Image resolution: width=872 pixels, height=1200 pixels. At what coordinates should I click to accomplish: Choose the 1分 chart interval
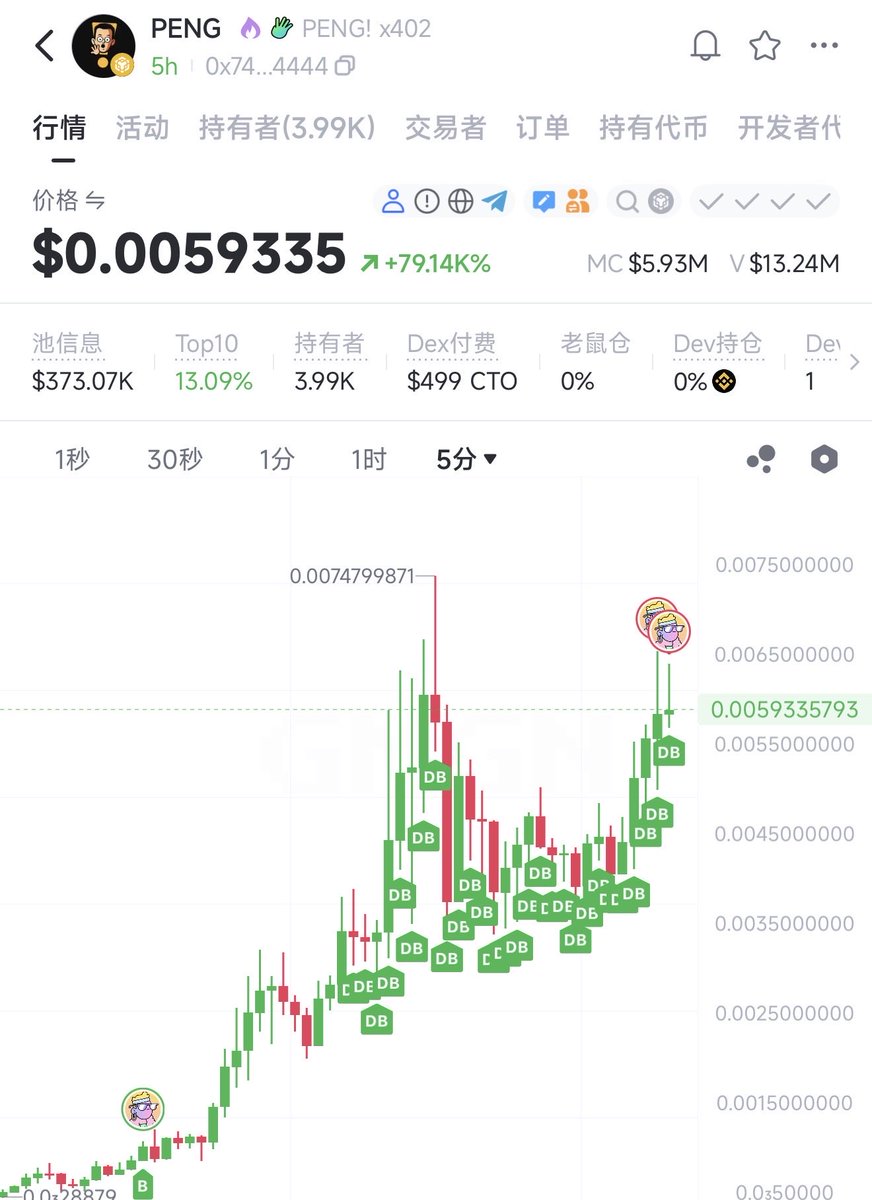click(277, 460)
